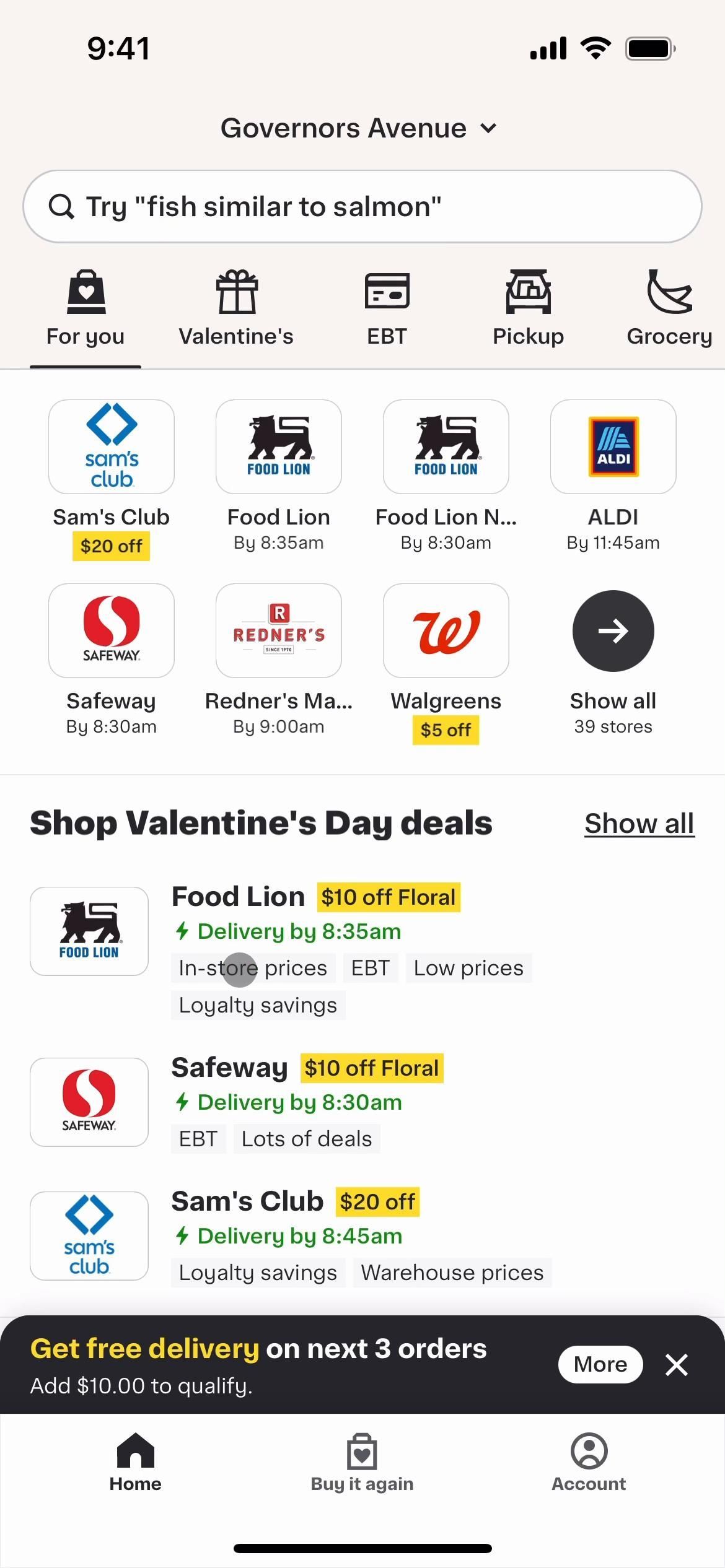Image resolution: width=725 pixels, height=1568 pixels.
Task: Show all 39 stores
Action: pos(613,630)
